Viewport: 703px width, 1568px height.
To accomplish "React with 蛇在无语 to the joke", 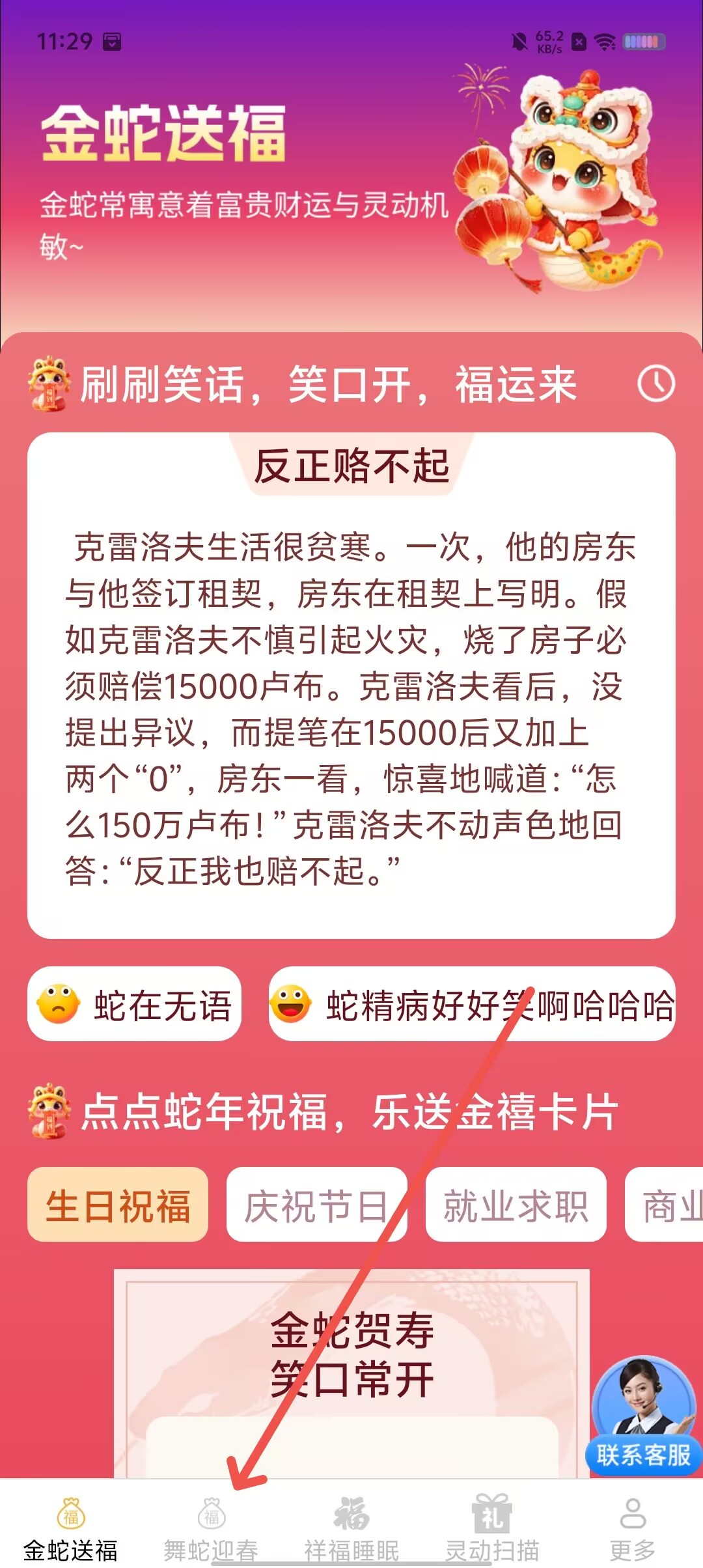I will coord(134,1004).
